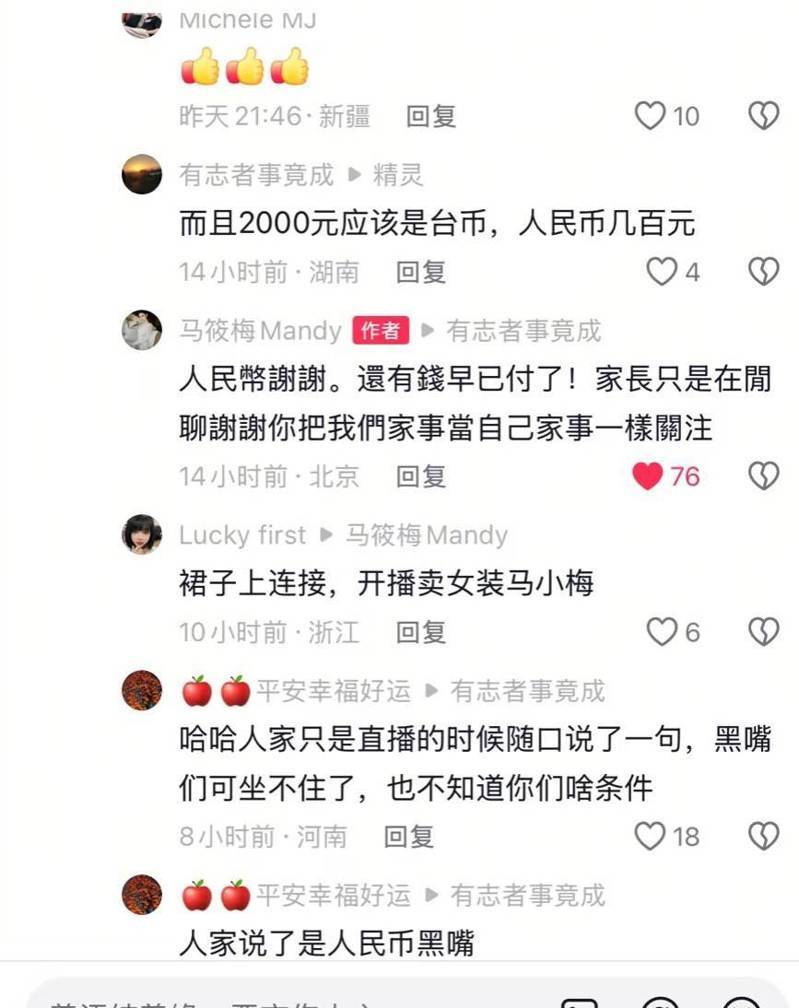799x1008 pixels.
Task: Reply to Lucky first's comment from 浙江
Action: 421,631
